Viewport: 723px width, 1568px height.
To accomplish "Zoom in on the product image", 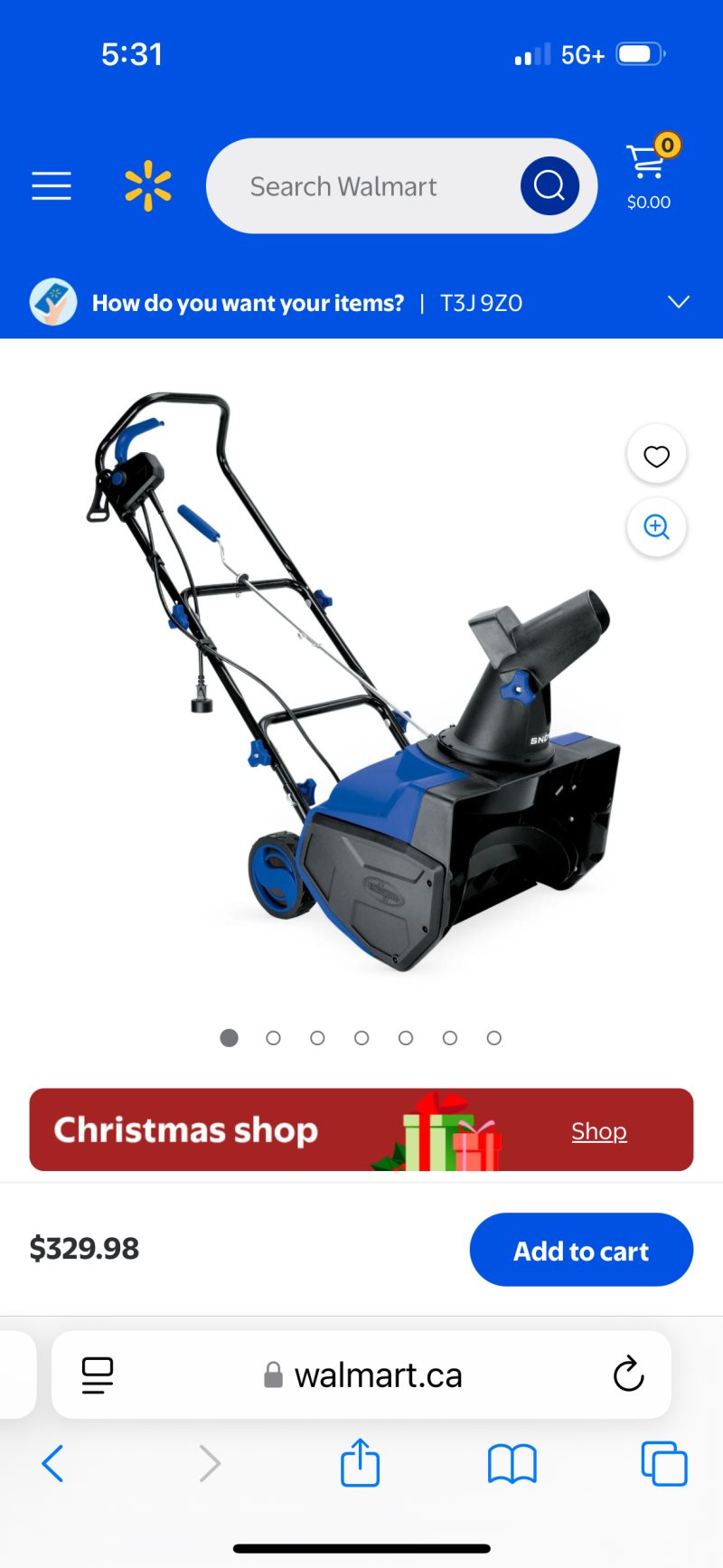I will point(656,526).
